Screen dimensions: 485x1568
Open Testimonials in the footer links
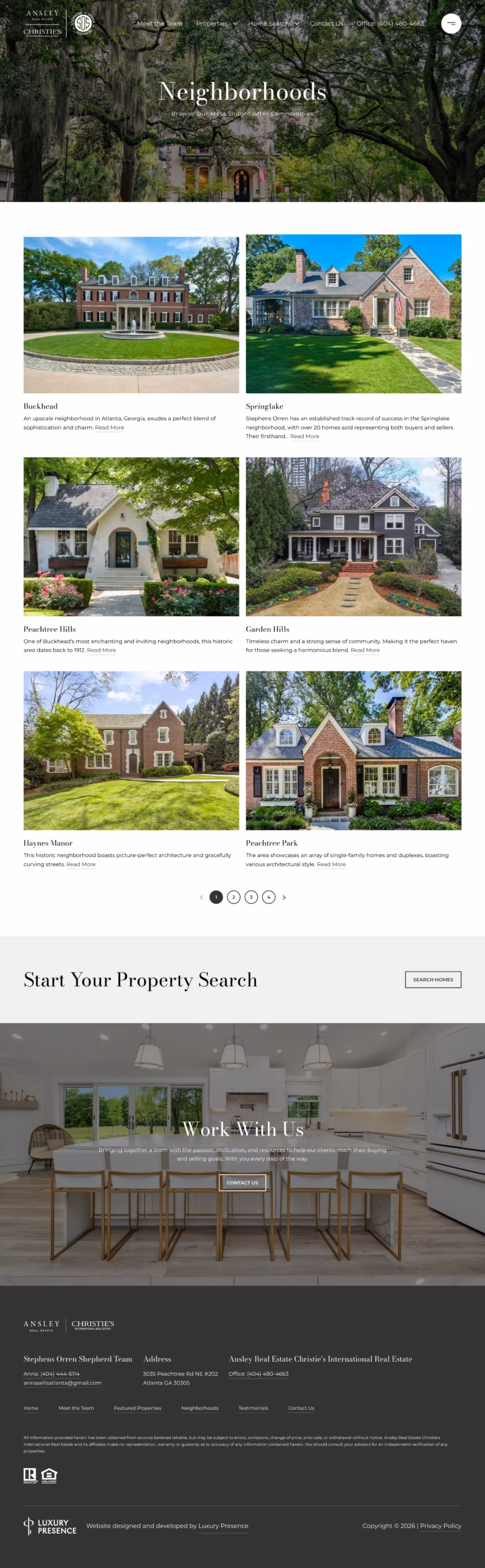(x=254, y=1408)
